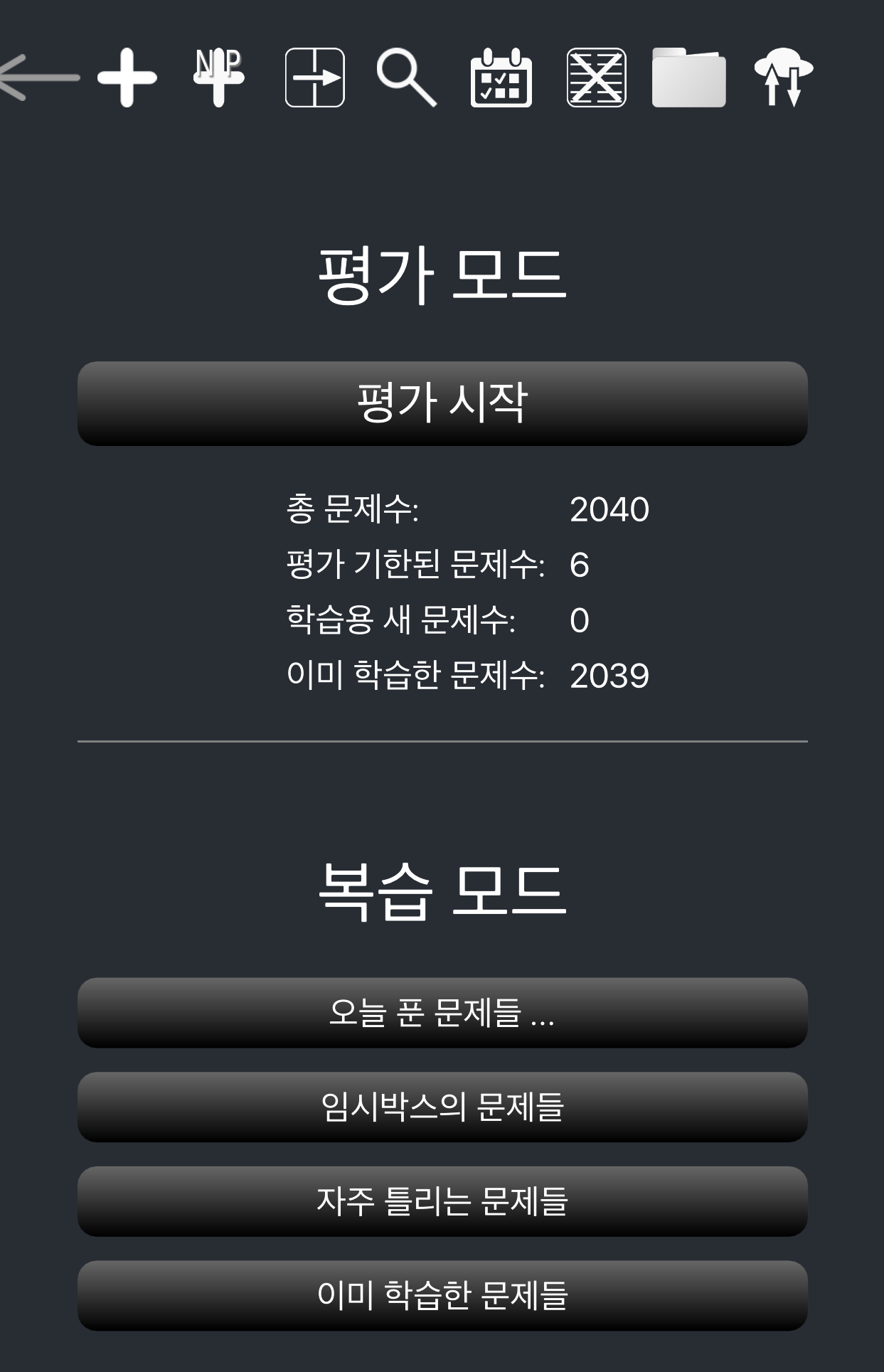Select 이미 학습한 문제들 button

point(442,1295)
